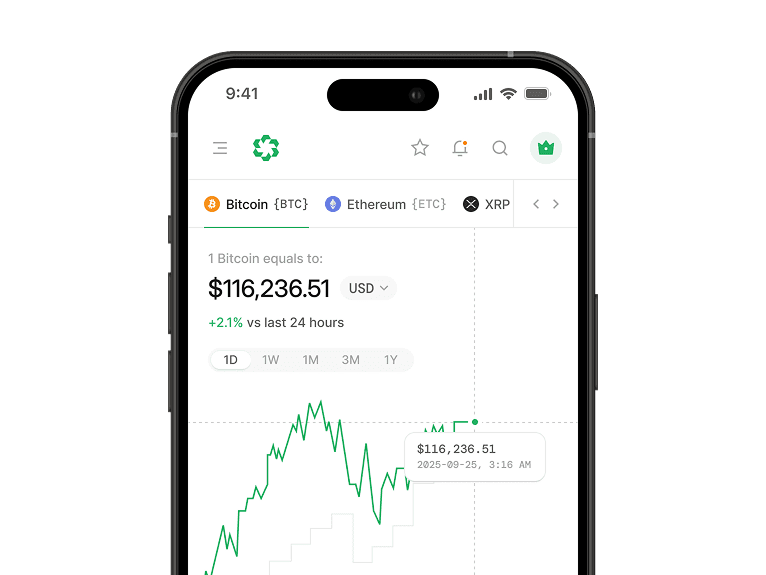
Task: Switch to the Ethereum tab
Action: pyautogui.click(x=385, y=204)
